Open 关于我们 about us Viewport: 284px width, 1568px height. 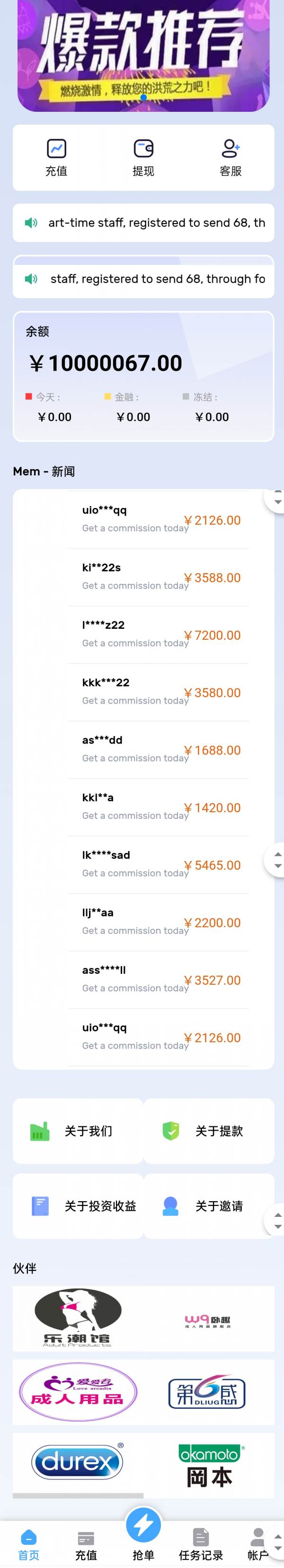coord(78,1131)
